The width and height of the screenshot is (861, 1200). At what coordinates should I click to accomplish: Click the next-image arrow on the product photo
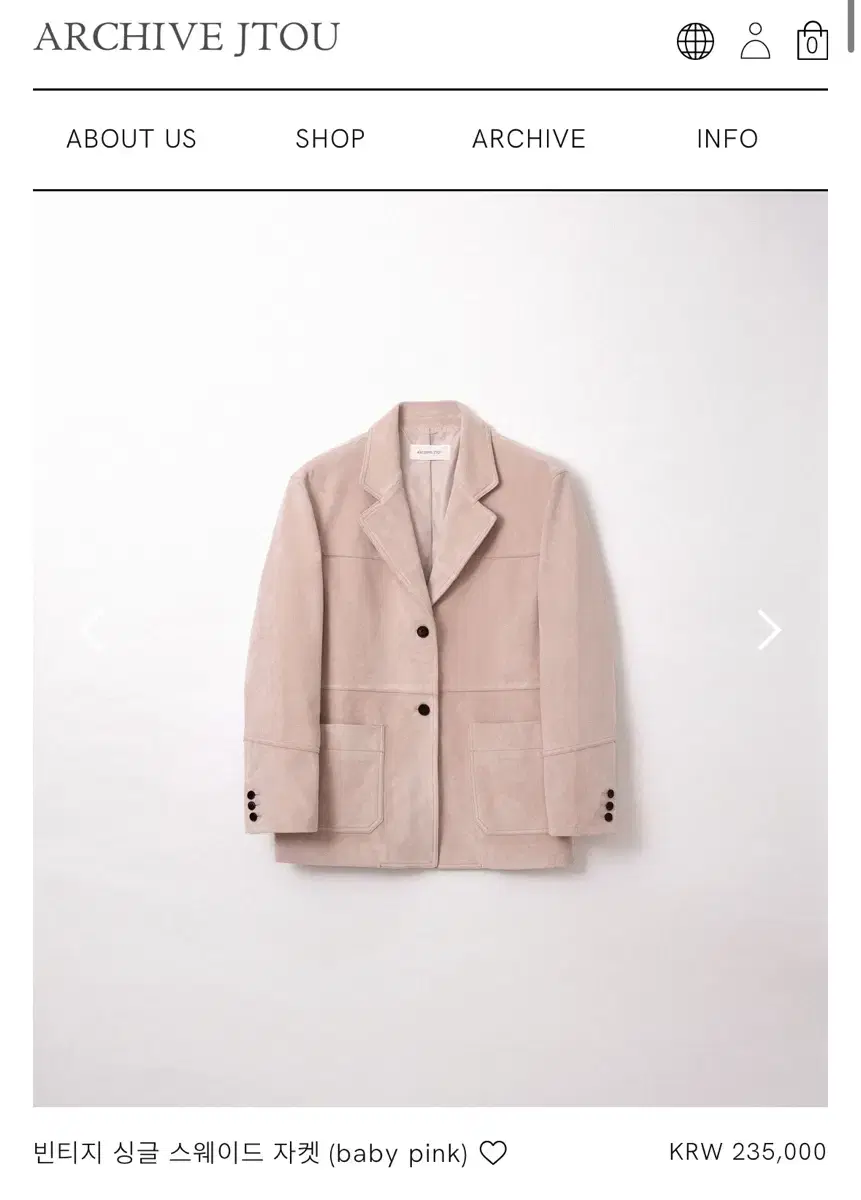pos(770,628)
